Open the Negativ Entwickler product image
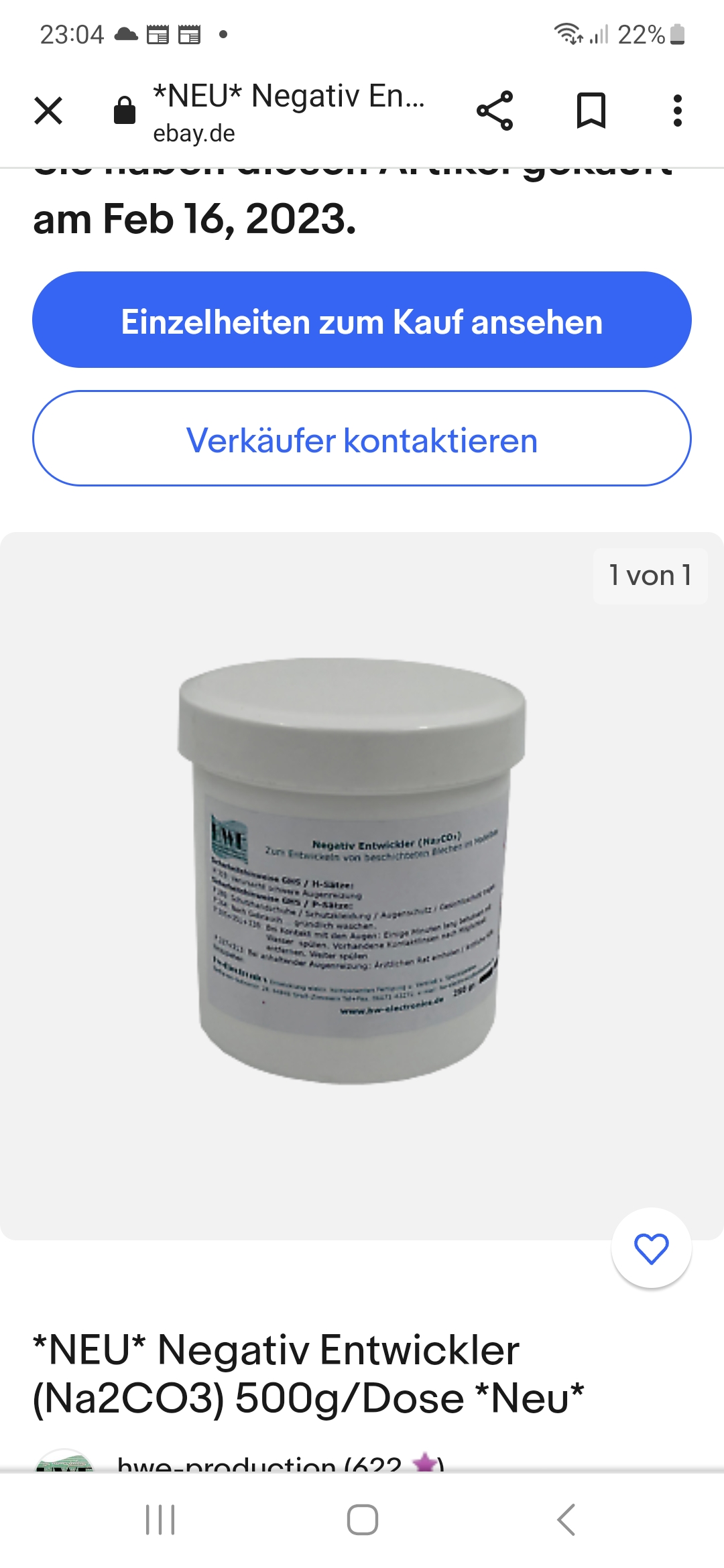The image size is (724, 1568). click(352, 870)
